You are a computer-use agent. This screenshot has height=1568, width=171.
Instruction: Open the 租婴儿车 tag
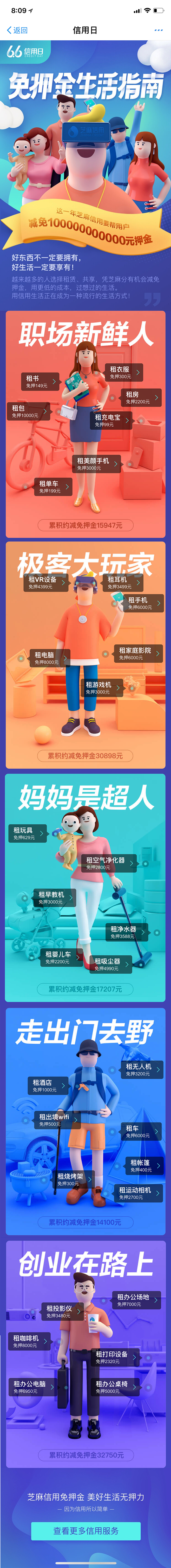tap(62, 957)
